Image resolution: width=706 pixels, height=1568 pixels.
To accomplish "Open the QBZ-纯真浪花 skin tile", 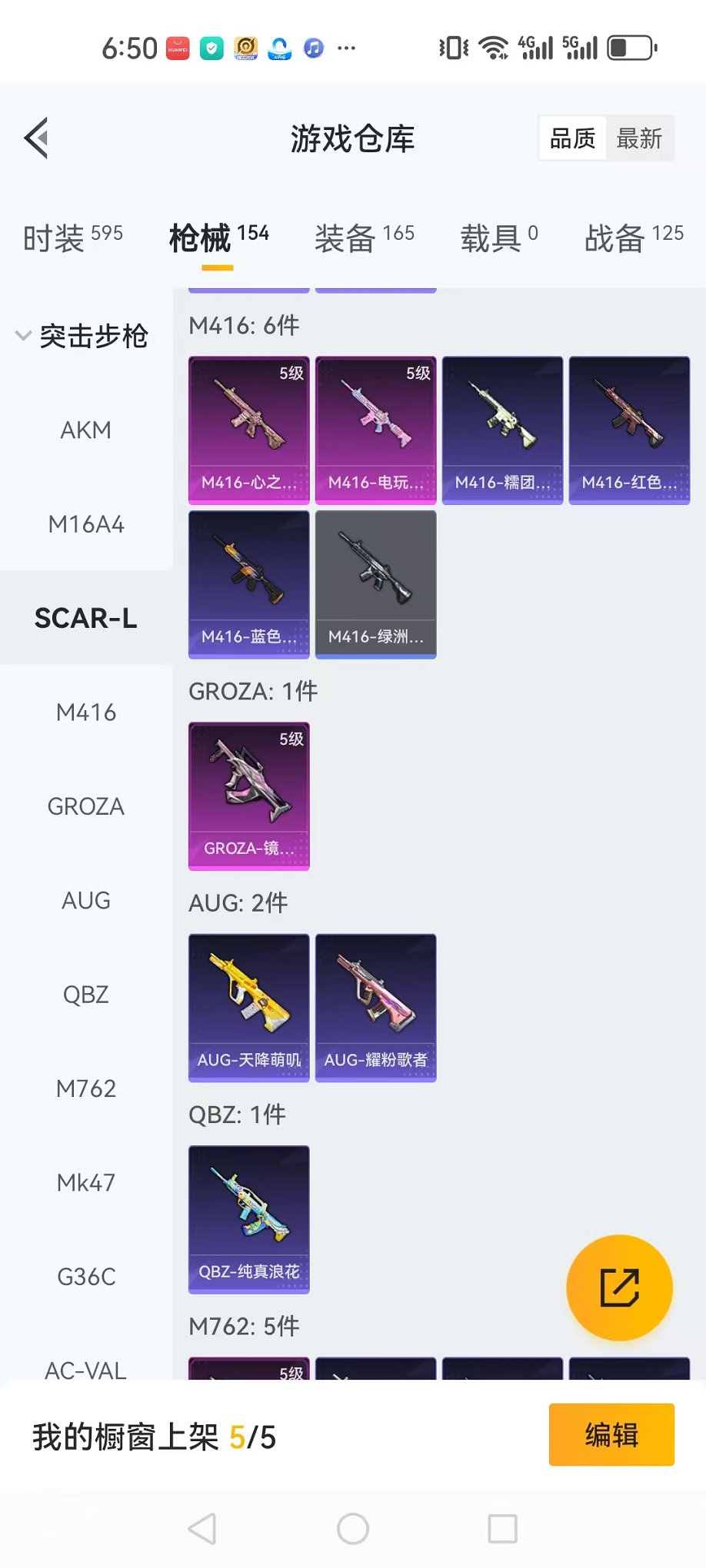I will click(x=249, y=1219).
